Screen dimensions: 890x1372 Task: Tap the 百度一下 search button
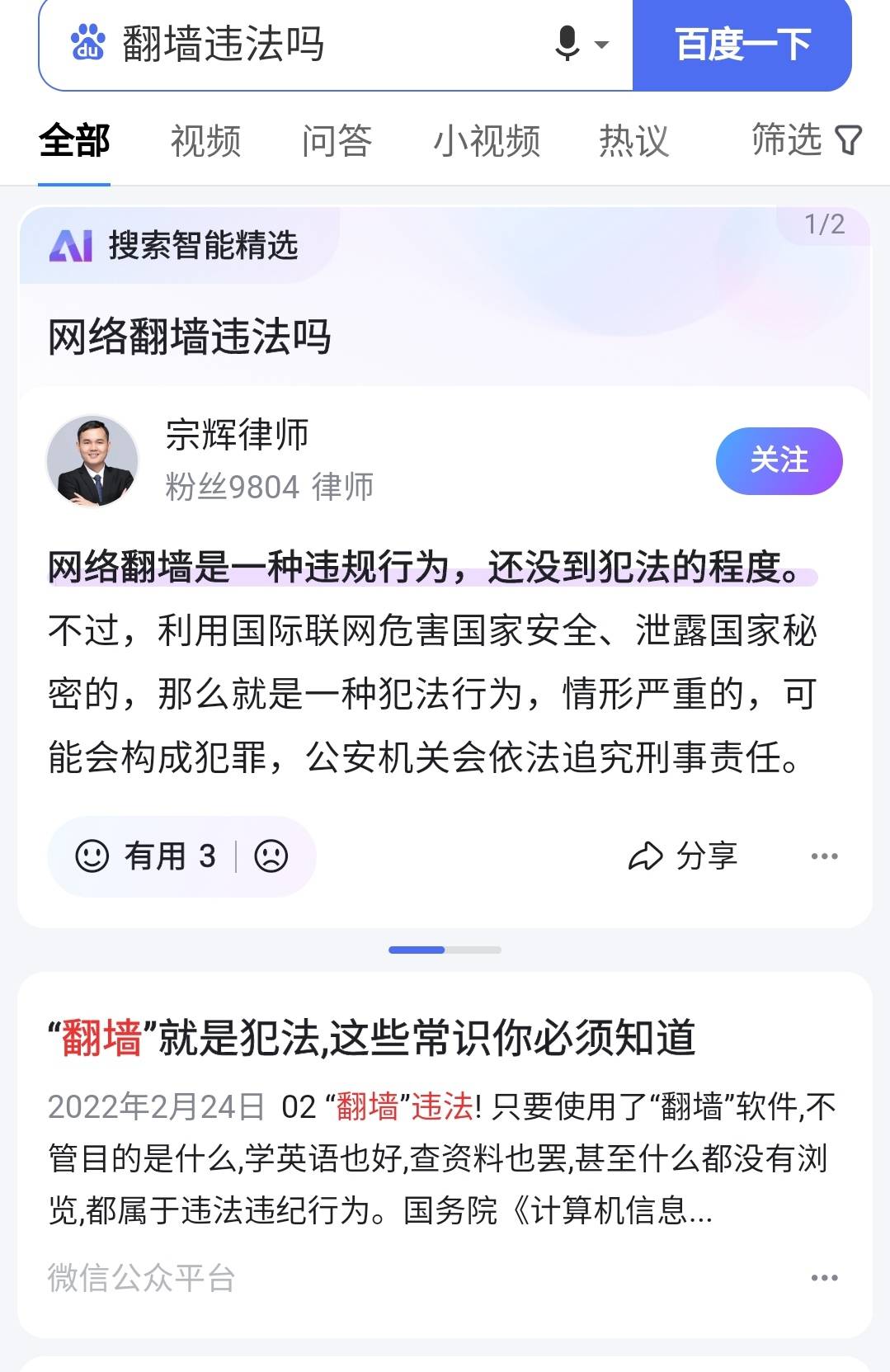pyautogui.click(x=742, y=45)
